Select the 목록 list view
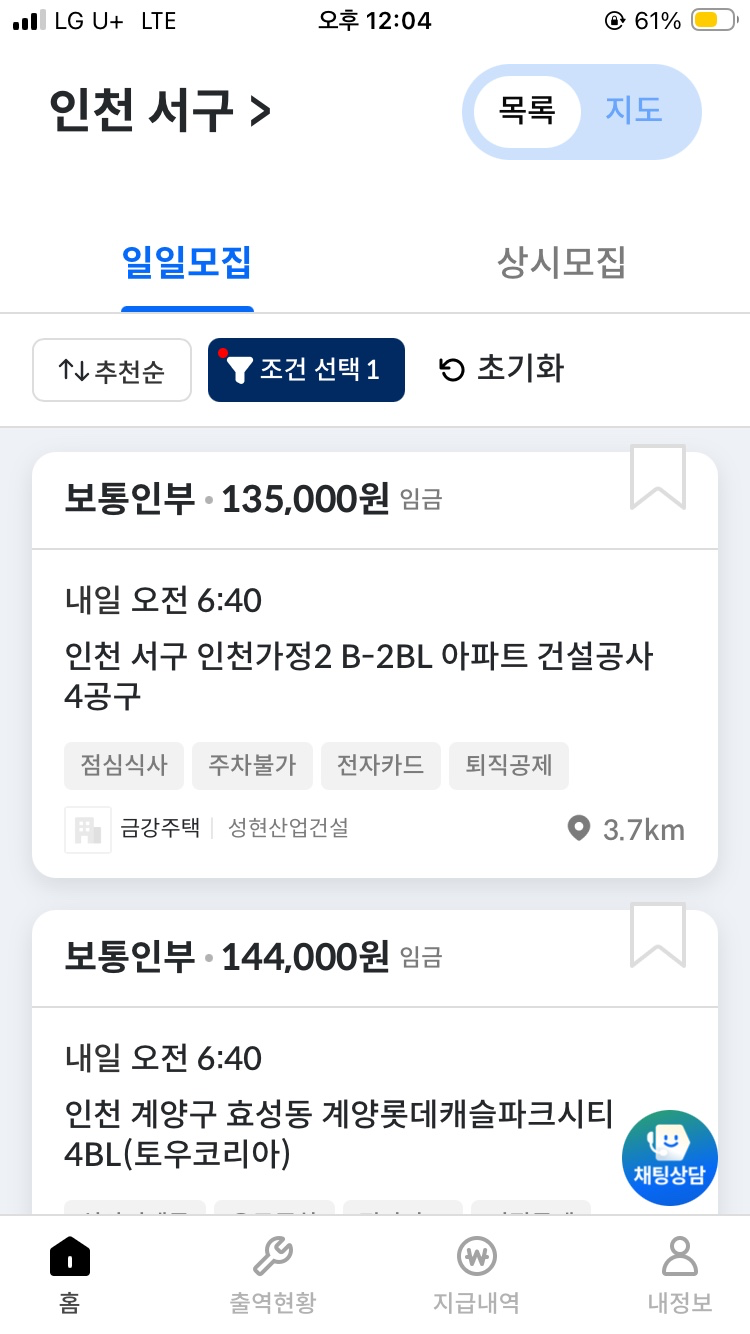 point(527,111)
